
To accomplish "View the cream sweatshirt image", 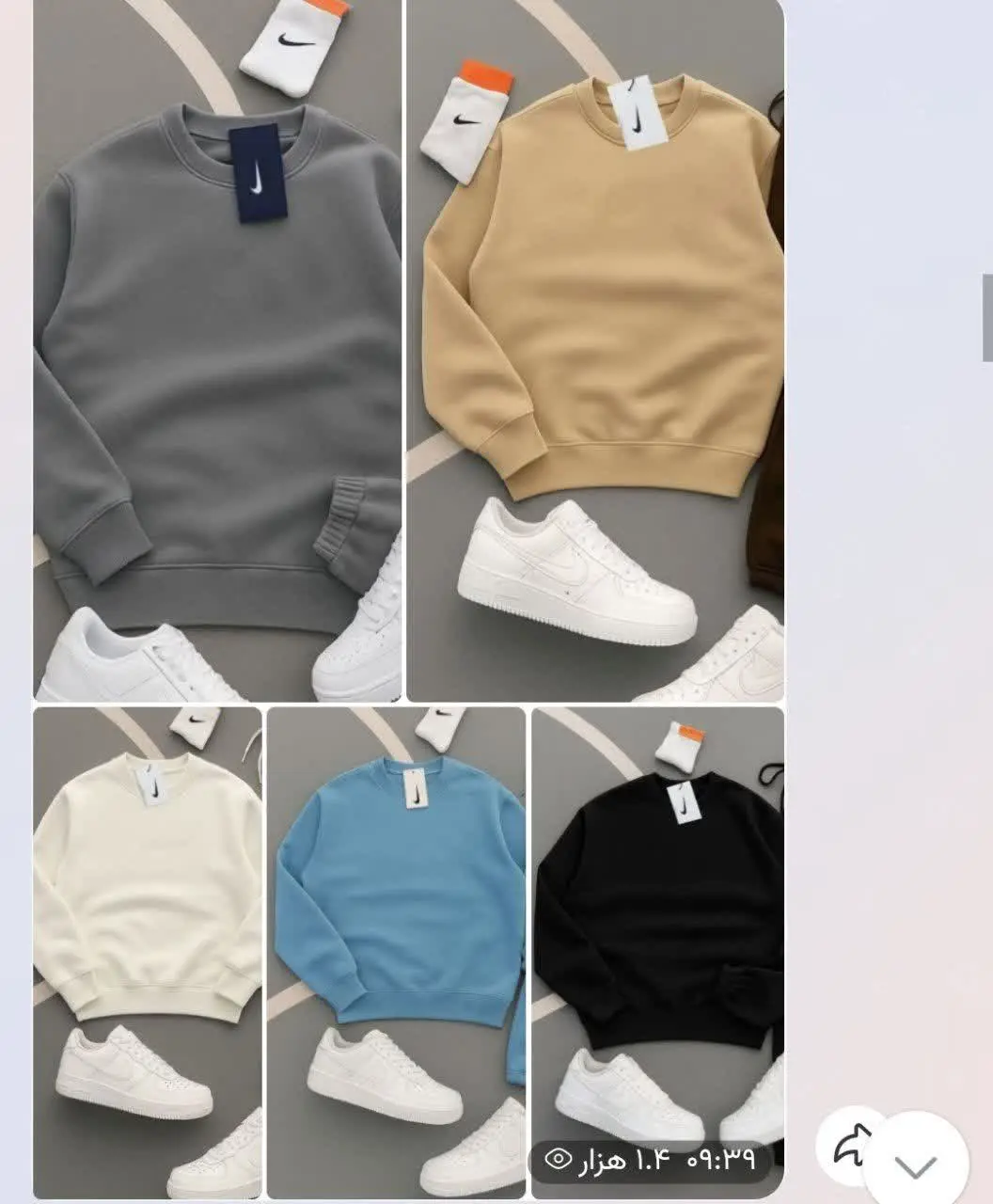I will tap(148, 952).
